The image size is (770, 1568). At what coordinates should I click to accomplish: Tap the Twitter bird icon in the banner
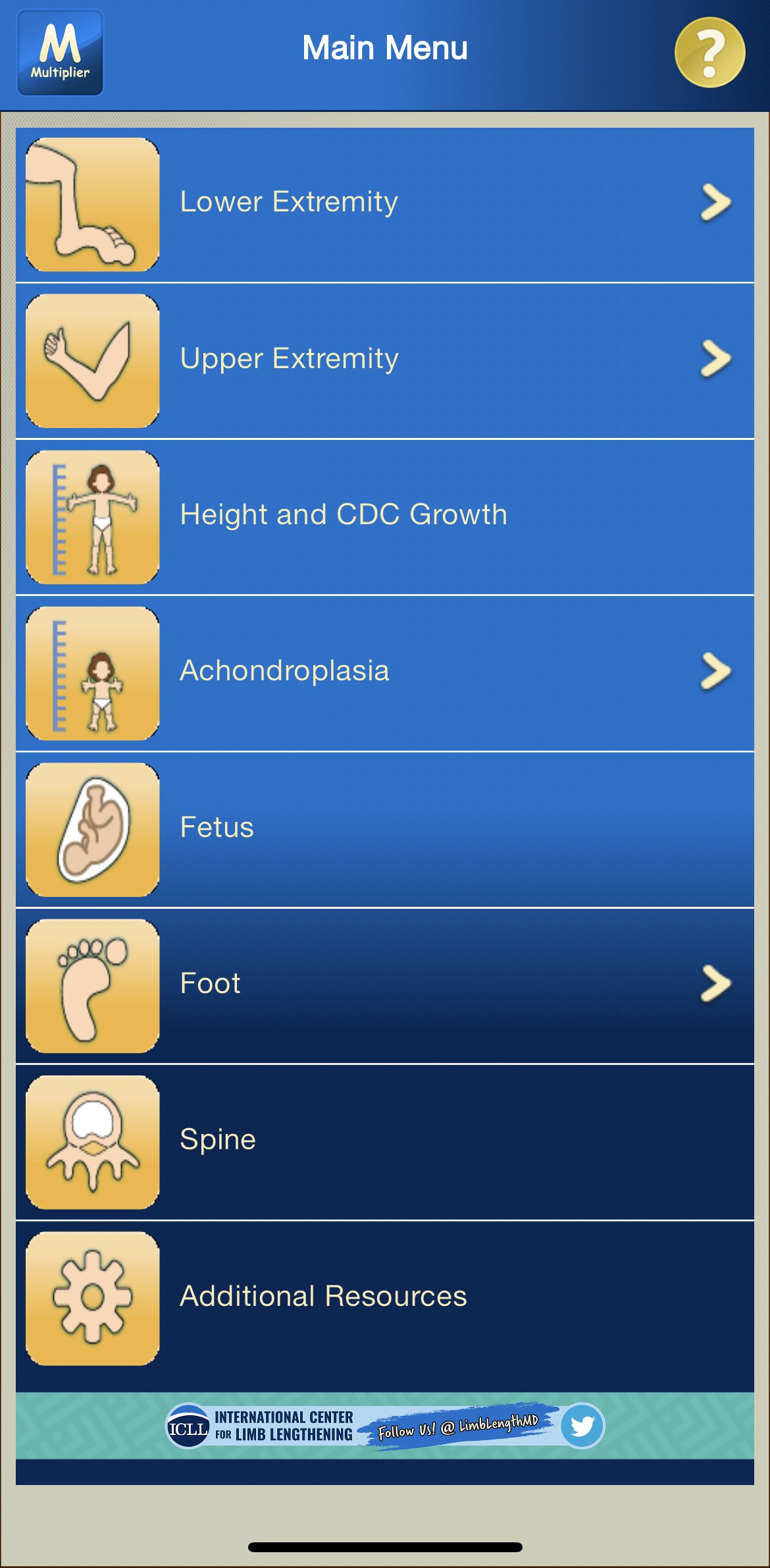pyautogui.click(x=582, y=1426)
